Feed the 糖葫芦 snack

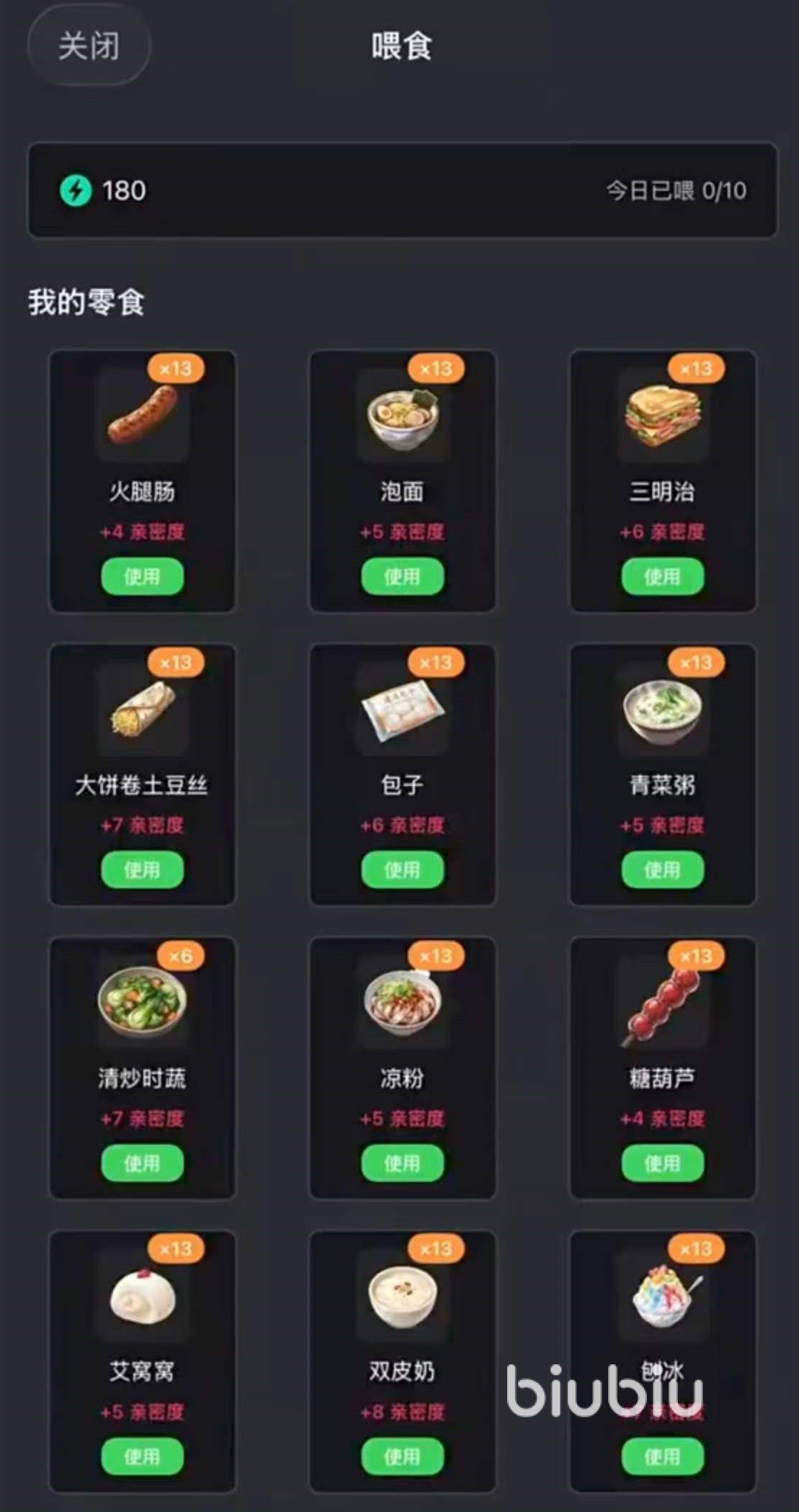pyautogui.click(x=662, y=1163)
